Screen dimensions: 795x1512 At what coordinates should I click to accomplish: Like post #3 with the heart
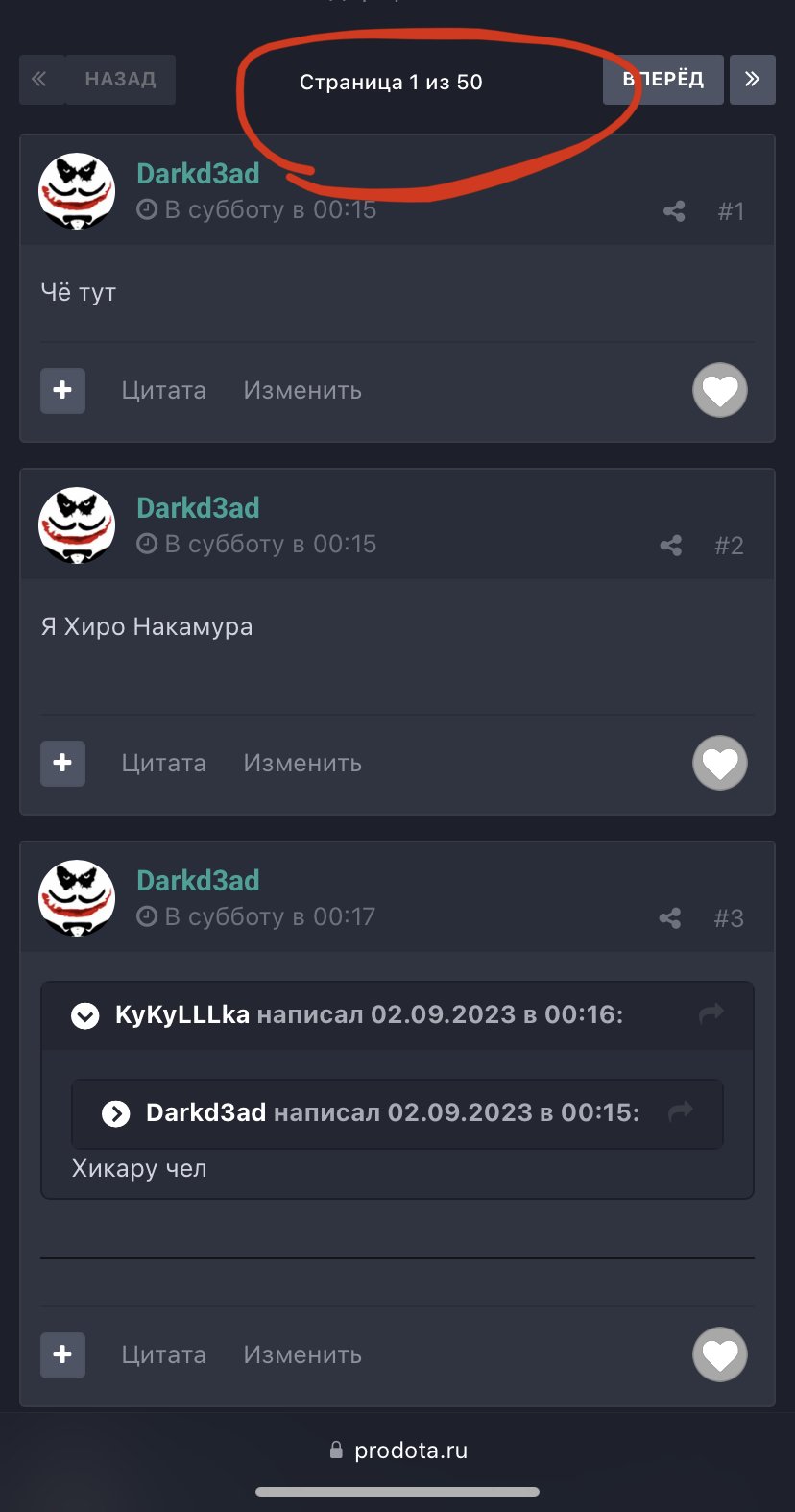tap(720, 1354)
